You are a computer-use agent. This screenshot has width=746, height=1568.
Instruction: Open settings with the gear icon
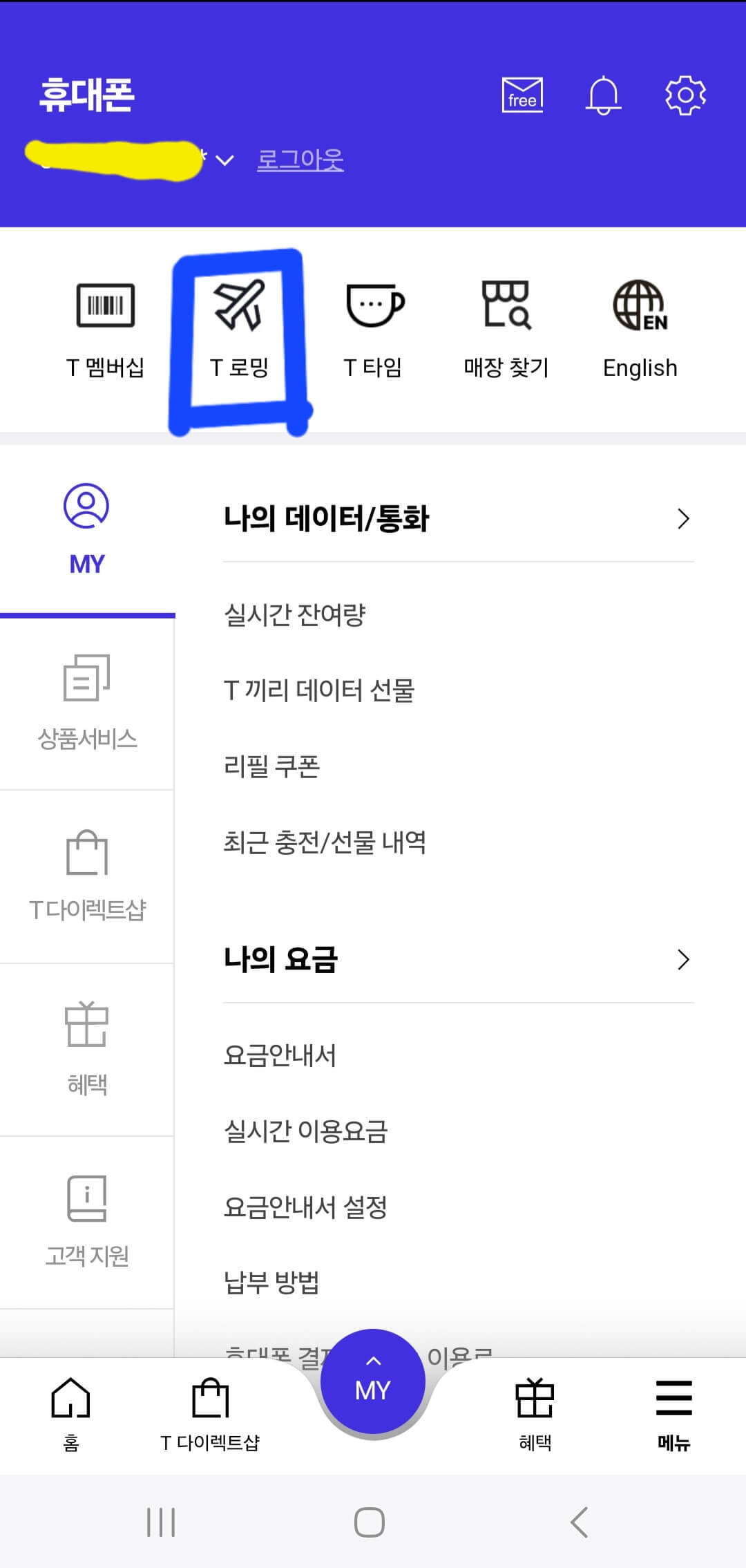tap(685, 95)
